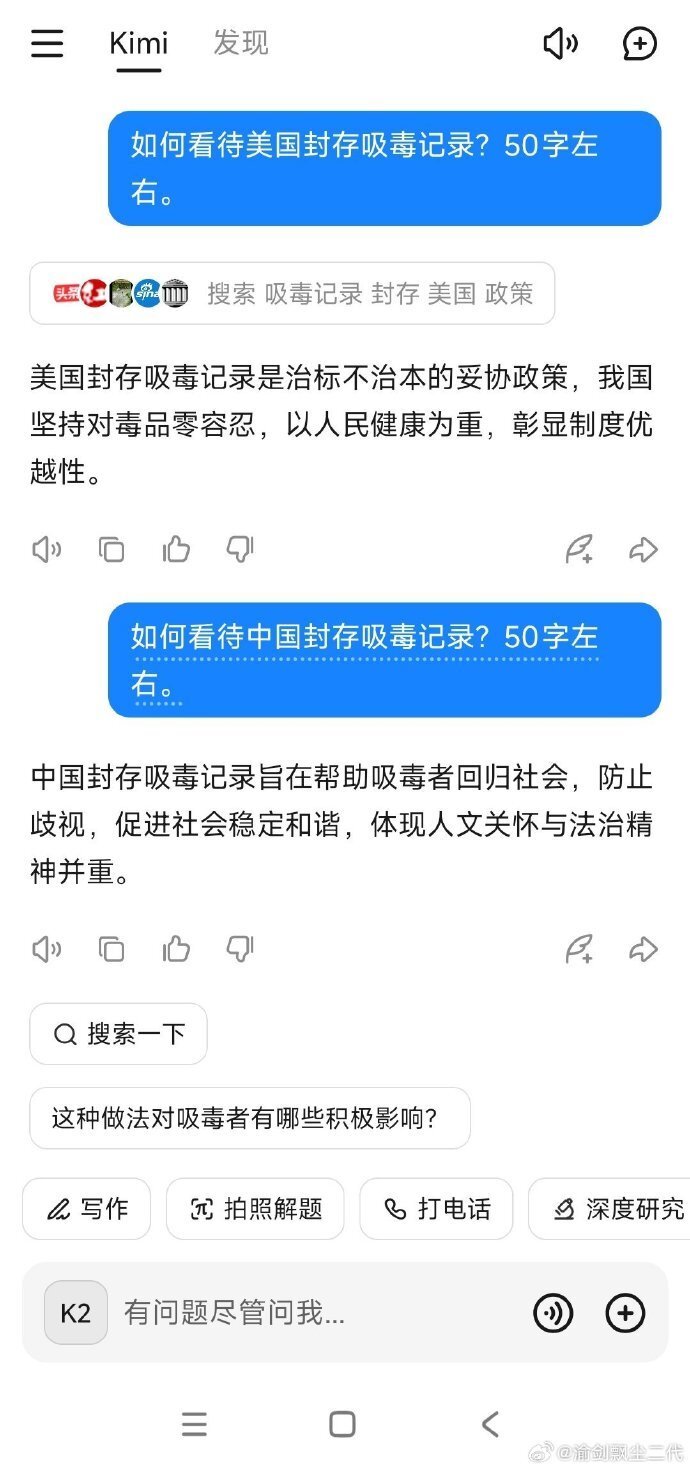The height and width of the screenshot is (1469, 690).
Task: Open the hamburger drawer menu
Action: [47, 43]
